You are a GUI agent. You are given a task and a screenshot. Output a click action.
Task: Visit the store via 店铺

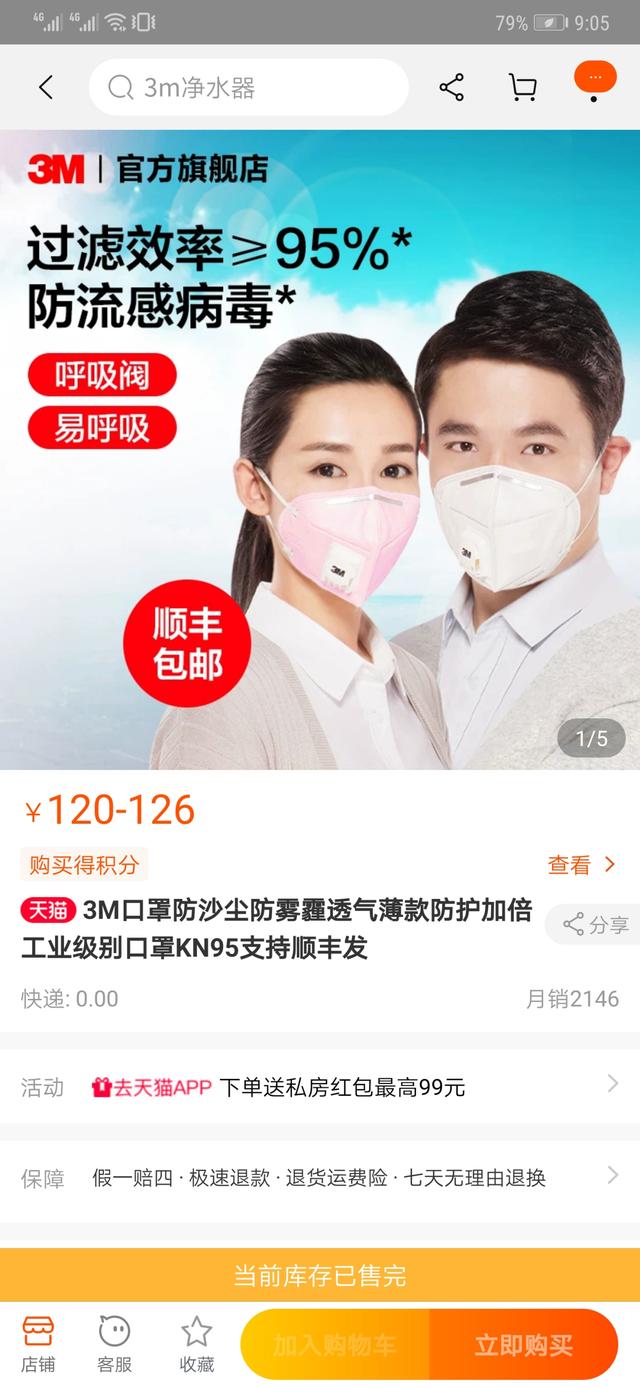pos(38,1344)
